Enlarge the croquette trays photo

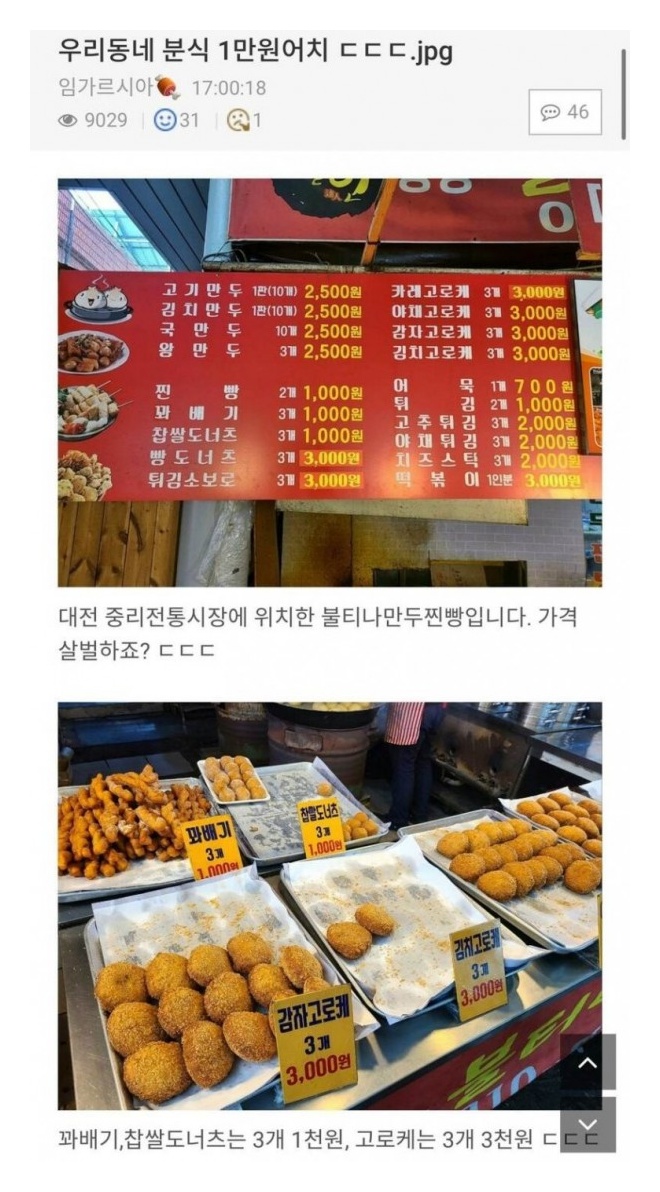[x=329, y=905]
